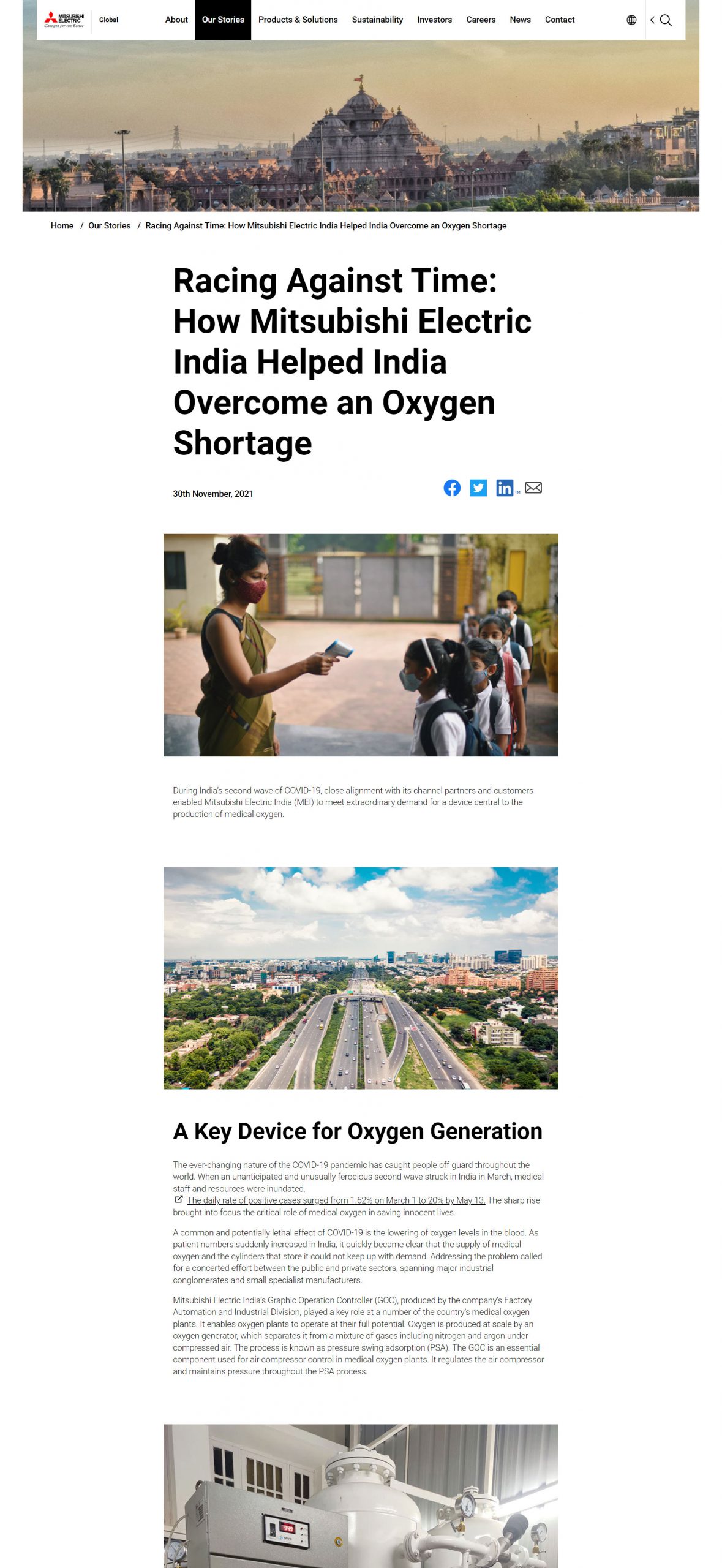This screenshot has height=1568, width=722.
Task: Open the Contact page
Action: tap(560, 20)
